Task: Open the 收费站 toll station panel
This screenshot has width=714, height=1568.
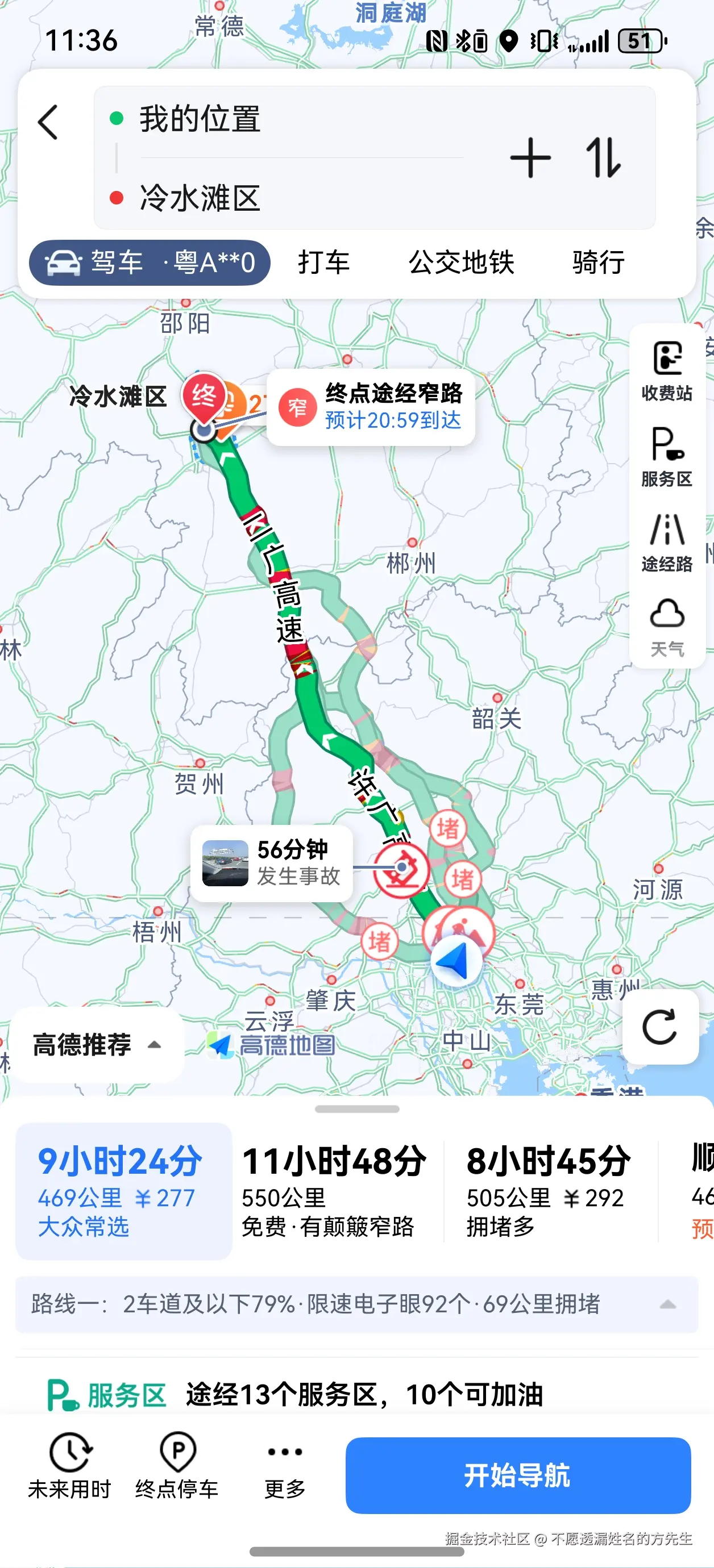Action: pyautogui.click(x=666, y=372)
